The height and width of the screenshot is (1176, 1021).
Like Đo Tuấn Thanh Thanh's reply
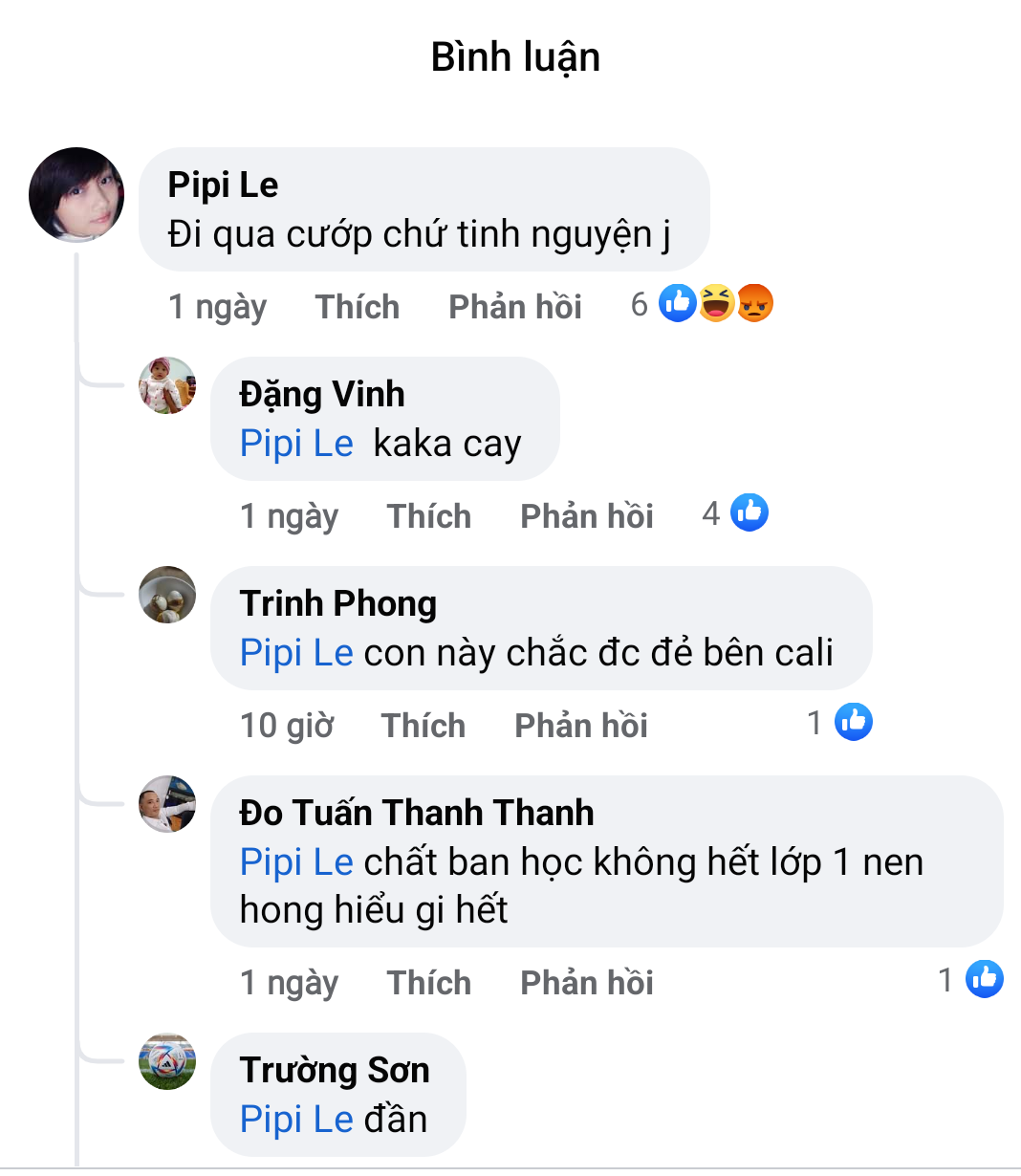(428, 983)
